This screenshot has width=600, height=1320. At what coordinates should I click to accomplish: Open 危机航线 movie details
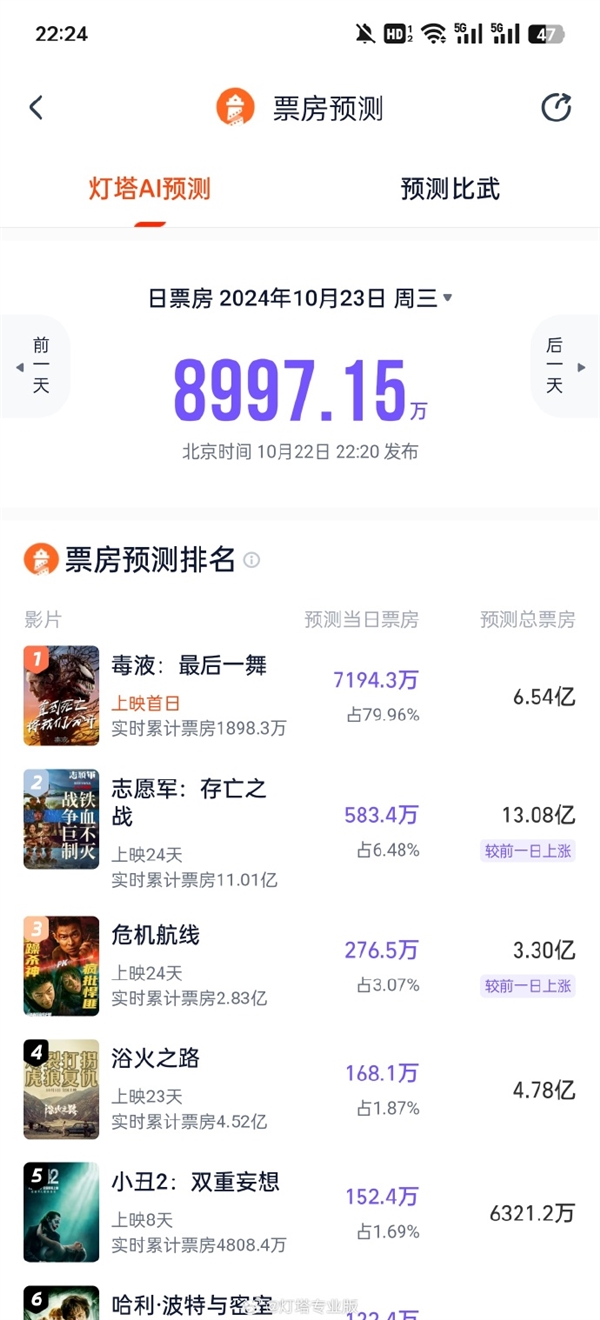coord(156,935)
